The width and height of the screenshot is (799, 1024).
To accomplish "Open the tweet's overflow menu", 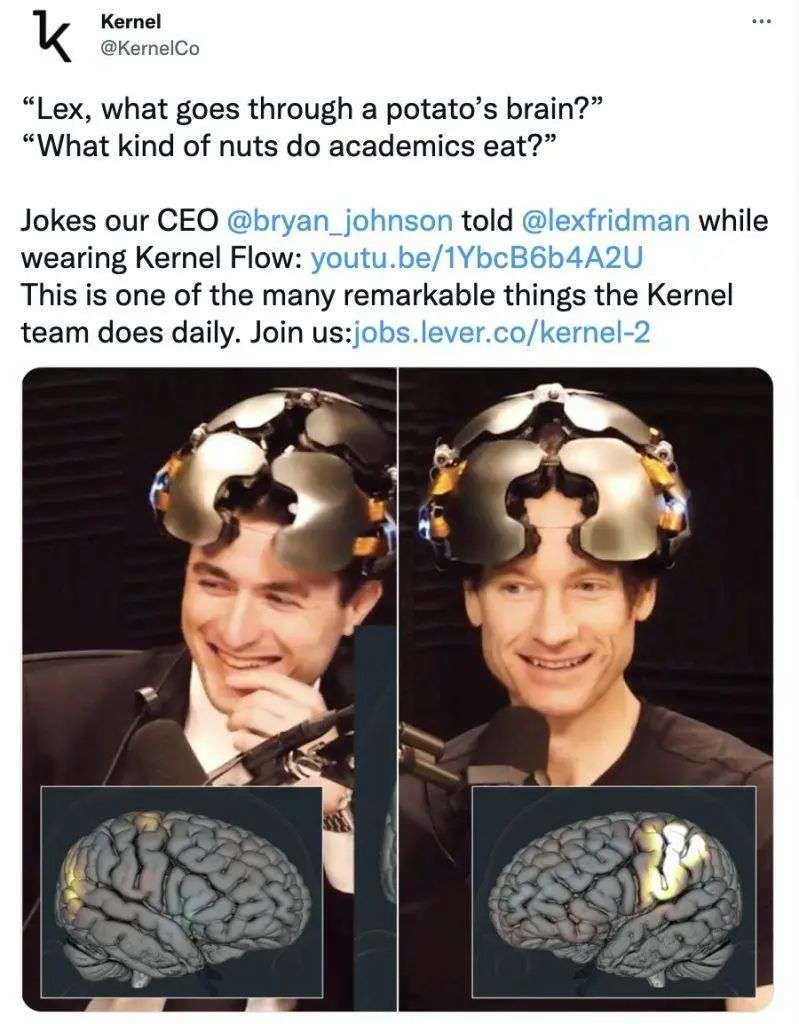I will 762,22.
